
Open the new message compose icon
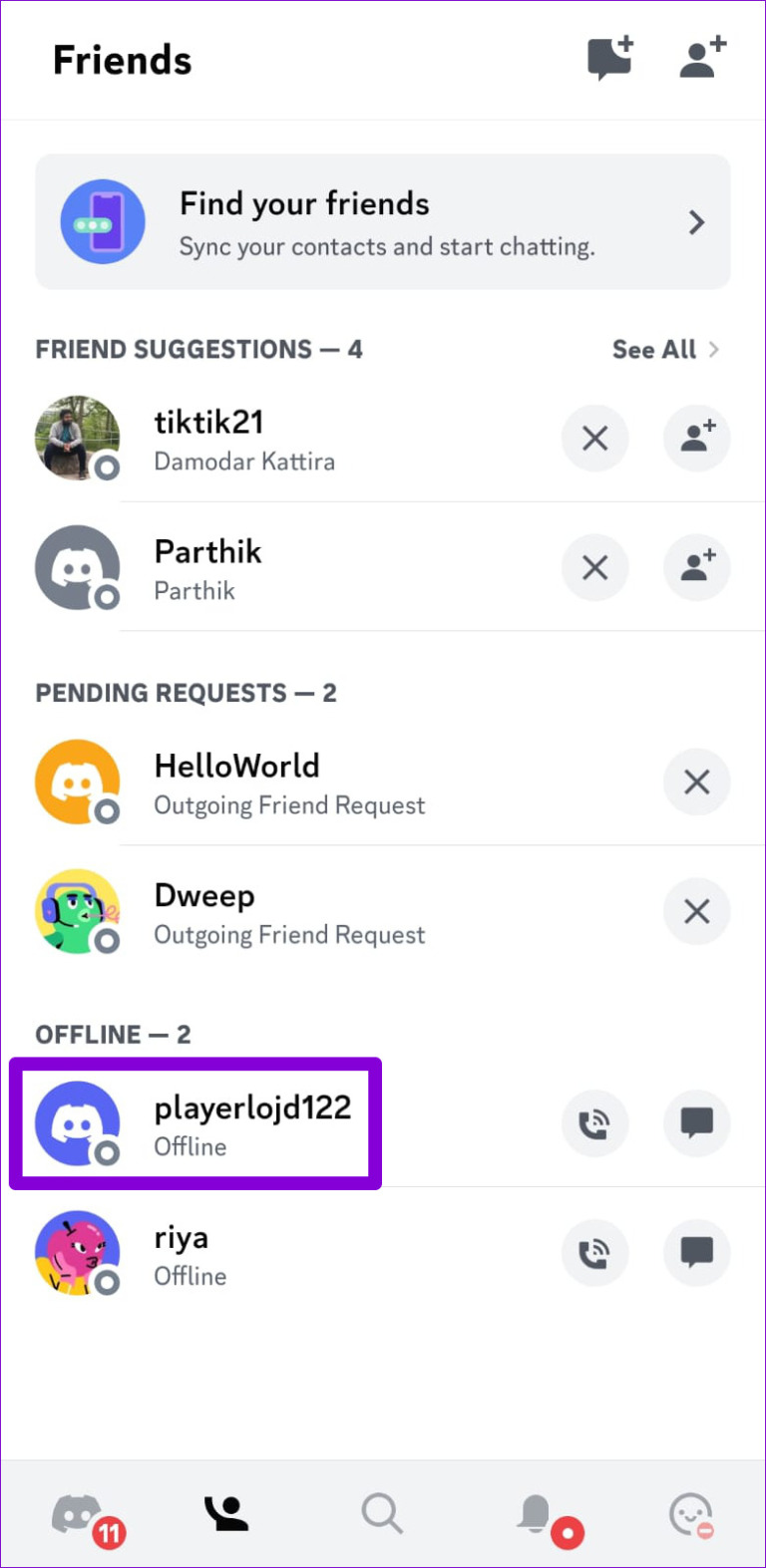click(x=610, y=58)
